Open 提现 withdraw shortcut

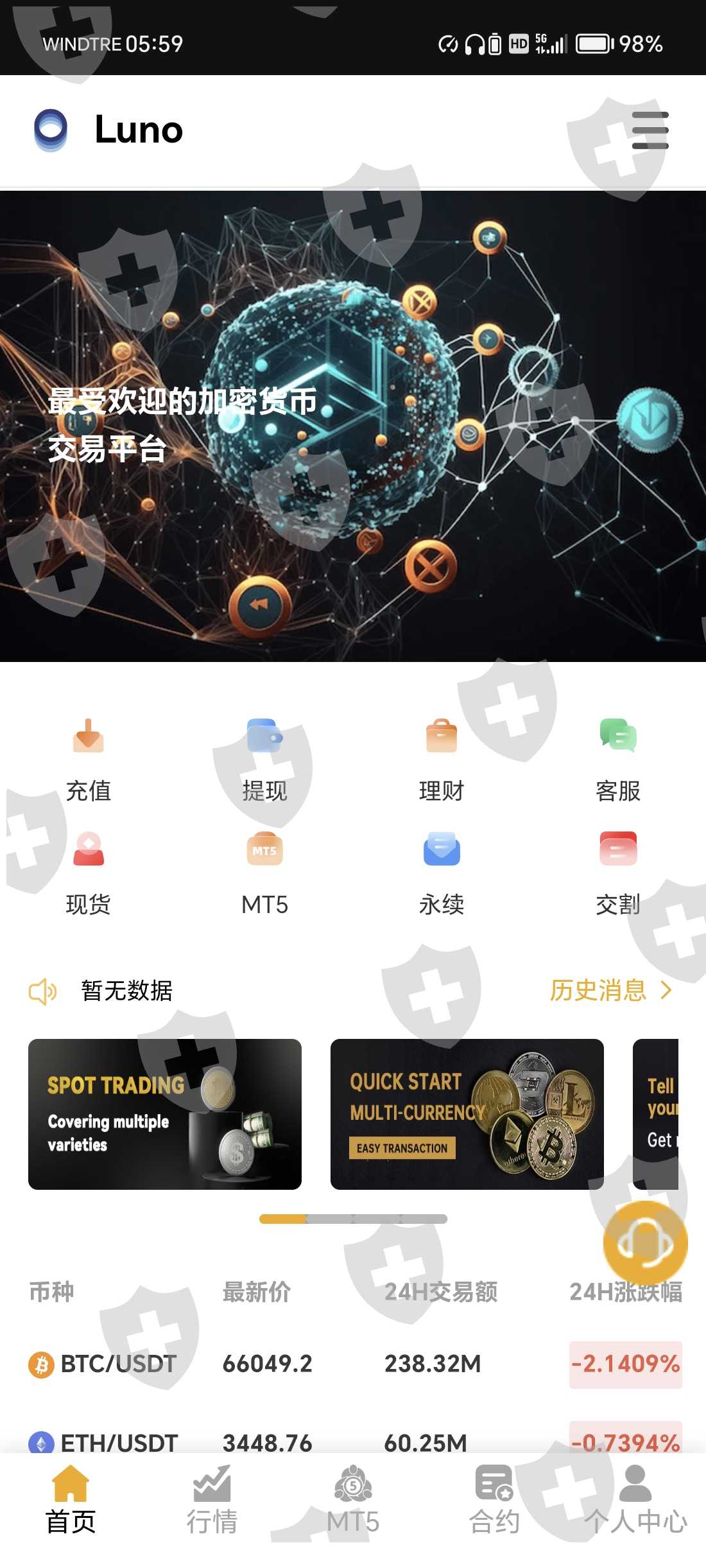(x=264, y=761)
